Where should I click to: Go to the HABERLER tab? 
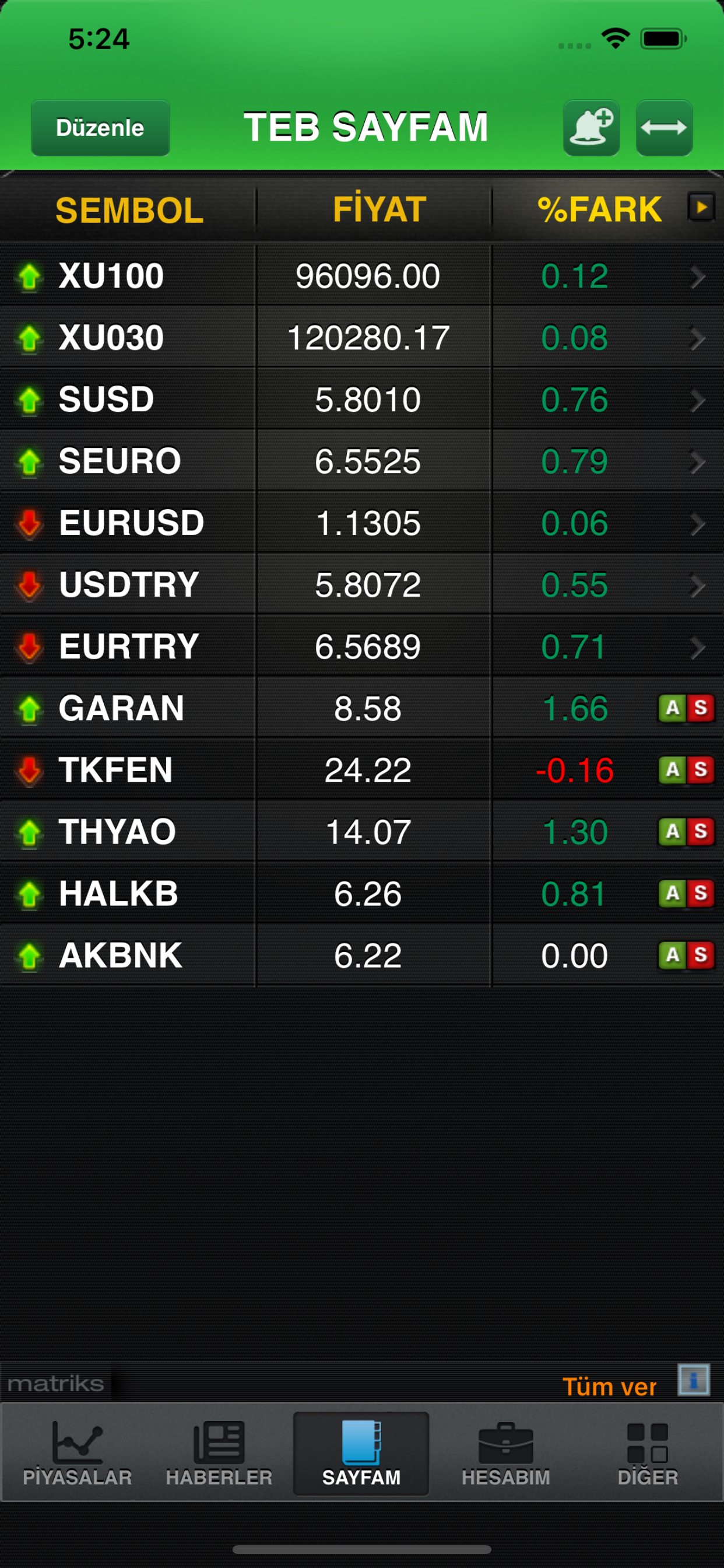click(219, 1454)
